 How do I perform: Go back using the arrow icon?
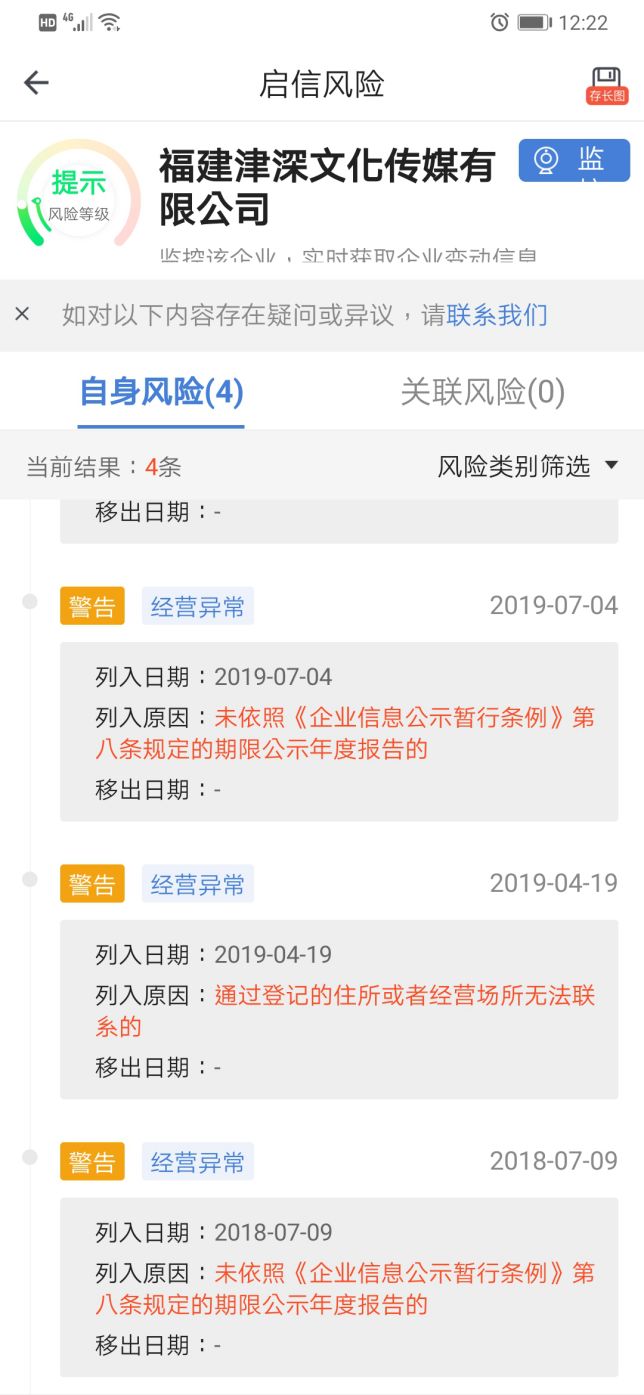(x=36, y=83)
